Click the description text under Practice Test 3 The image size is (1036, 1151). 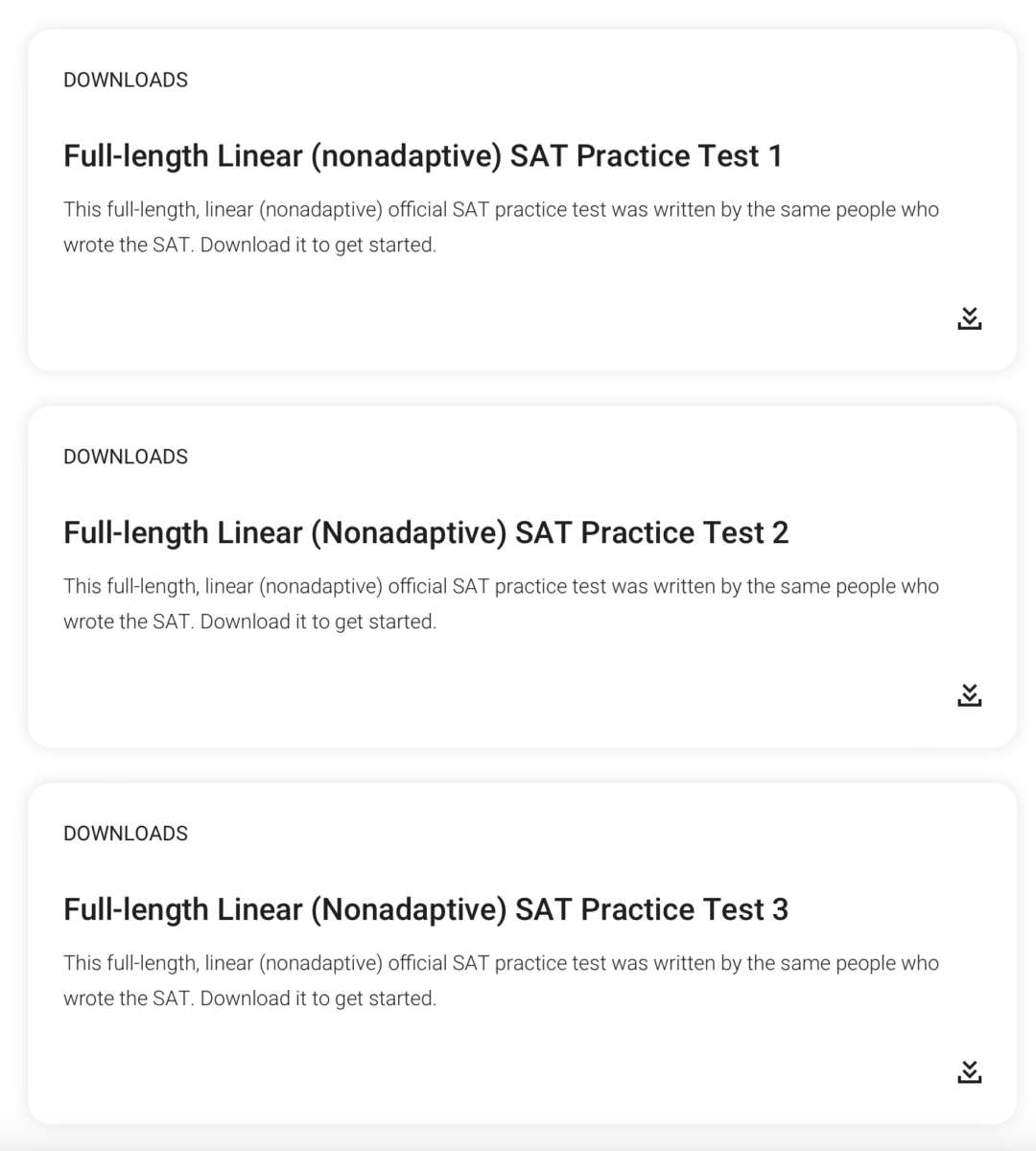(x=502, y=979)
